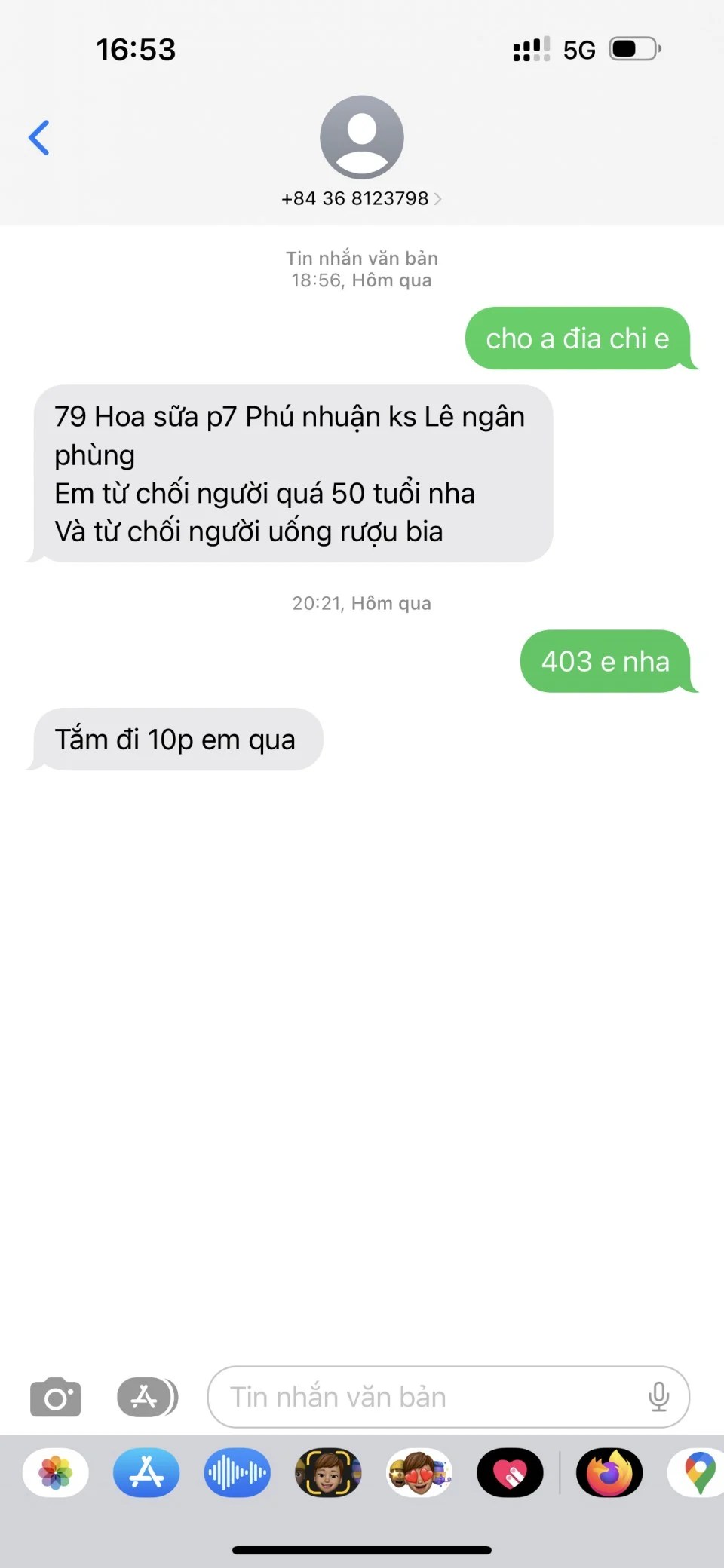Viewport: 724px width, 1568px height.
Task: Open the audio message waveform app
Action: point(237,1472)
